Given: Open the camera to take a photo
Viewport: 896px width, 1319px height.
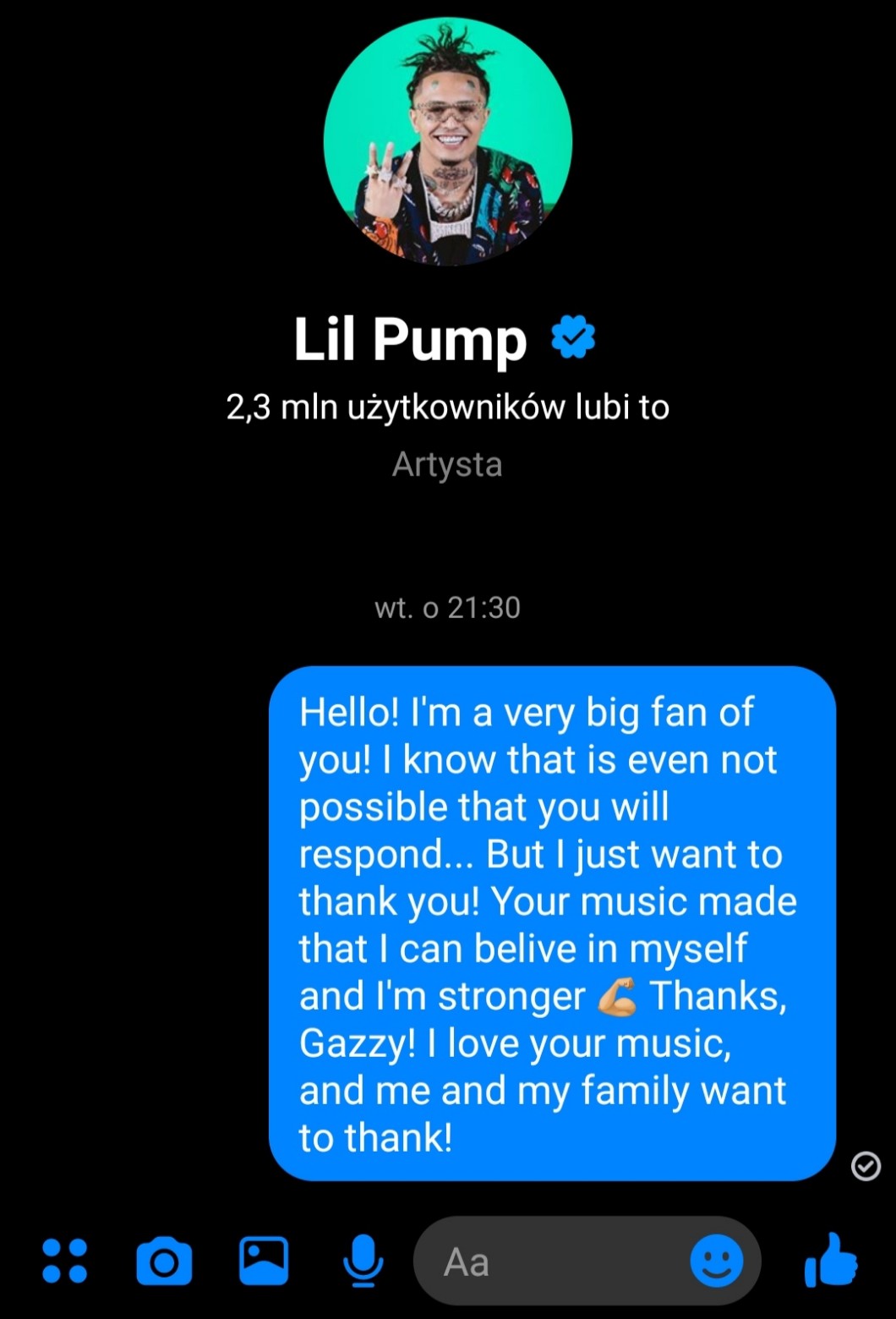Looking at the screenshot, I should click(164, 1261).
